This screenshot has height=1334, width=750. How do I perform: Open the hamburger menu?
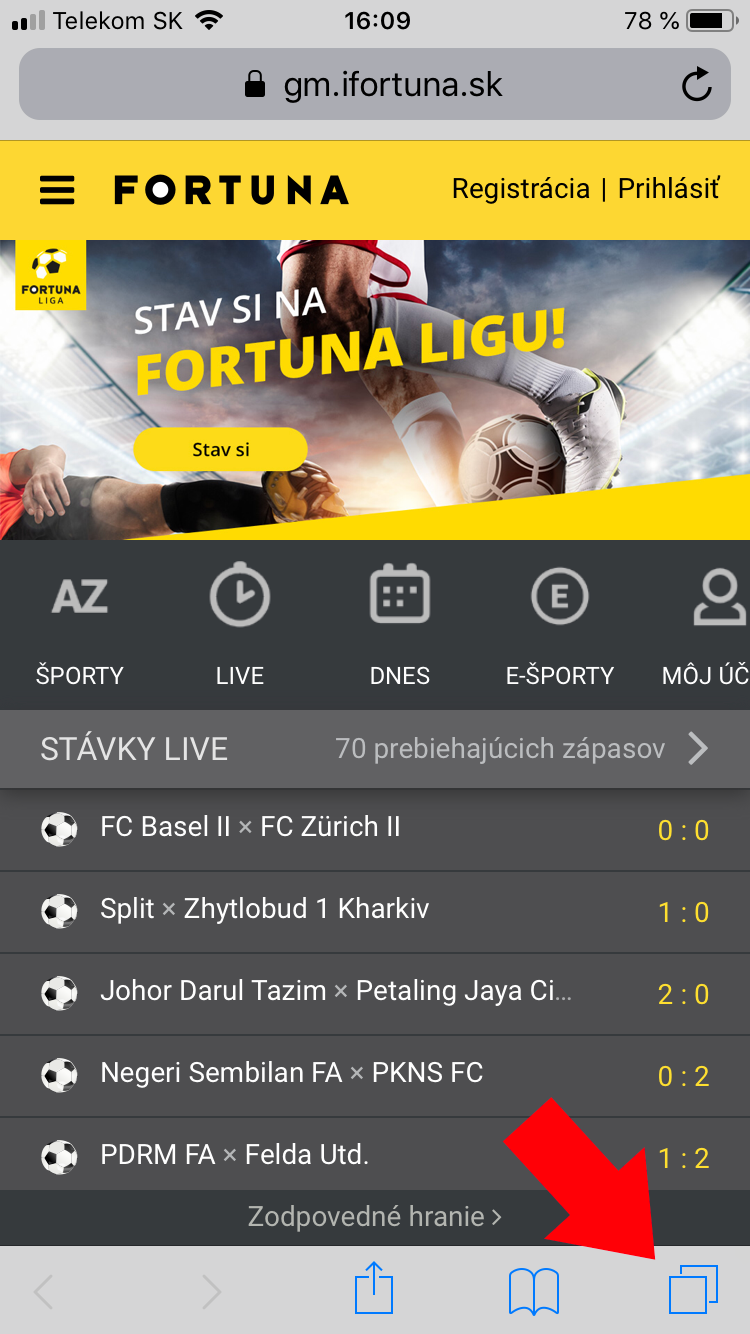pyautogui.click(x=58, y=190)
